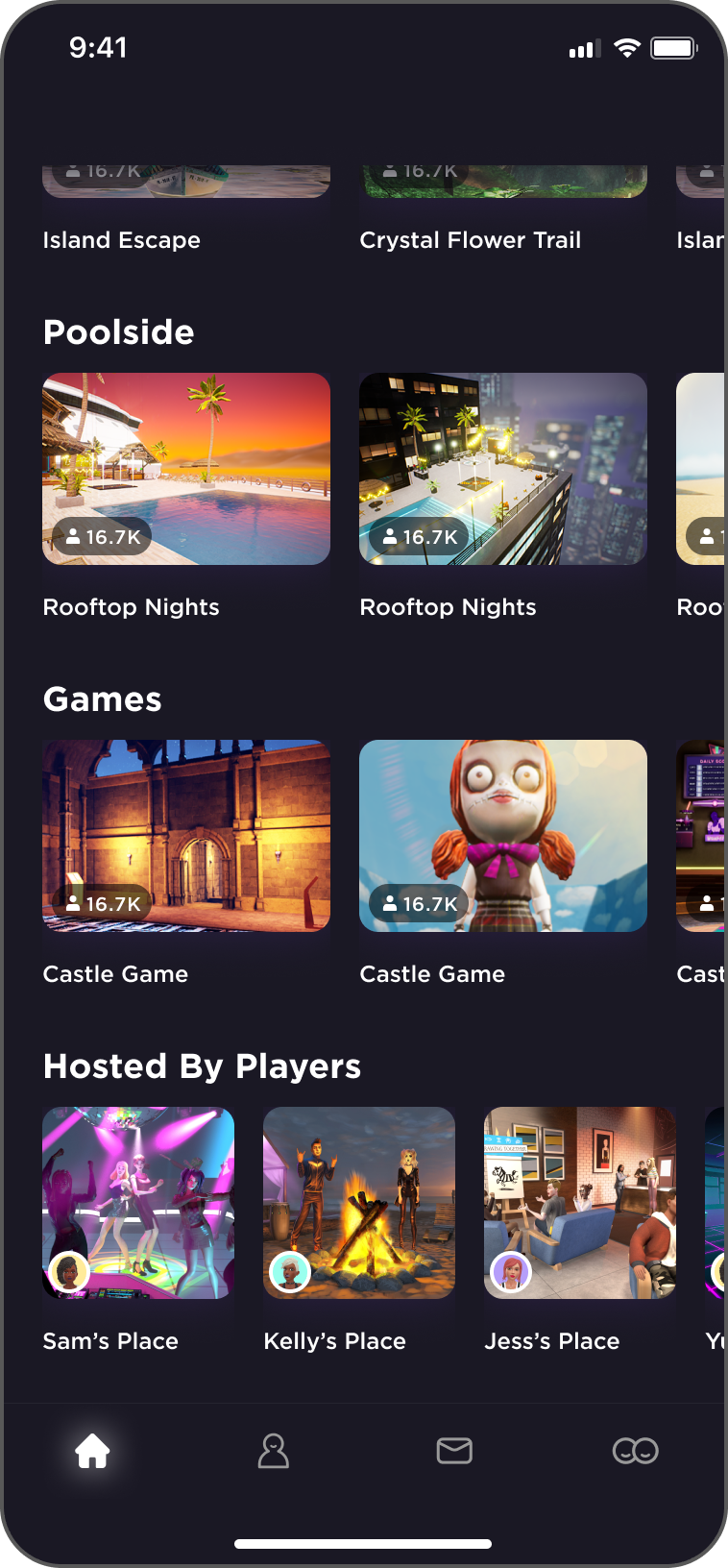Open the Castle Game with castle courtyard image
Screen dimensions: 728x1568
[x=186, y=836]
